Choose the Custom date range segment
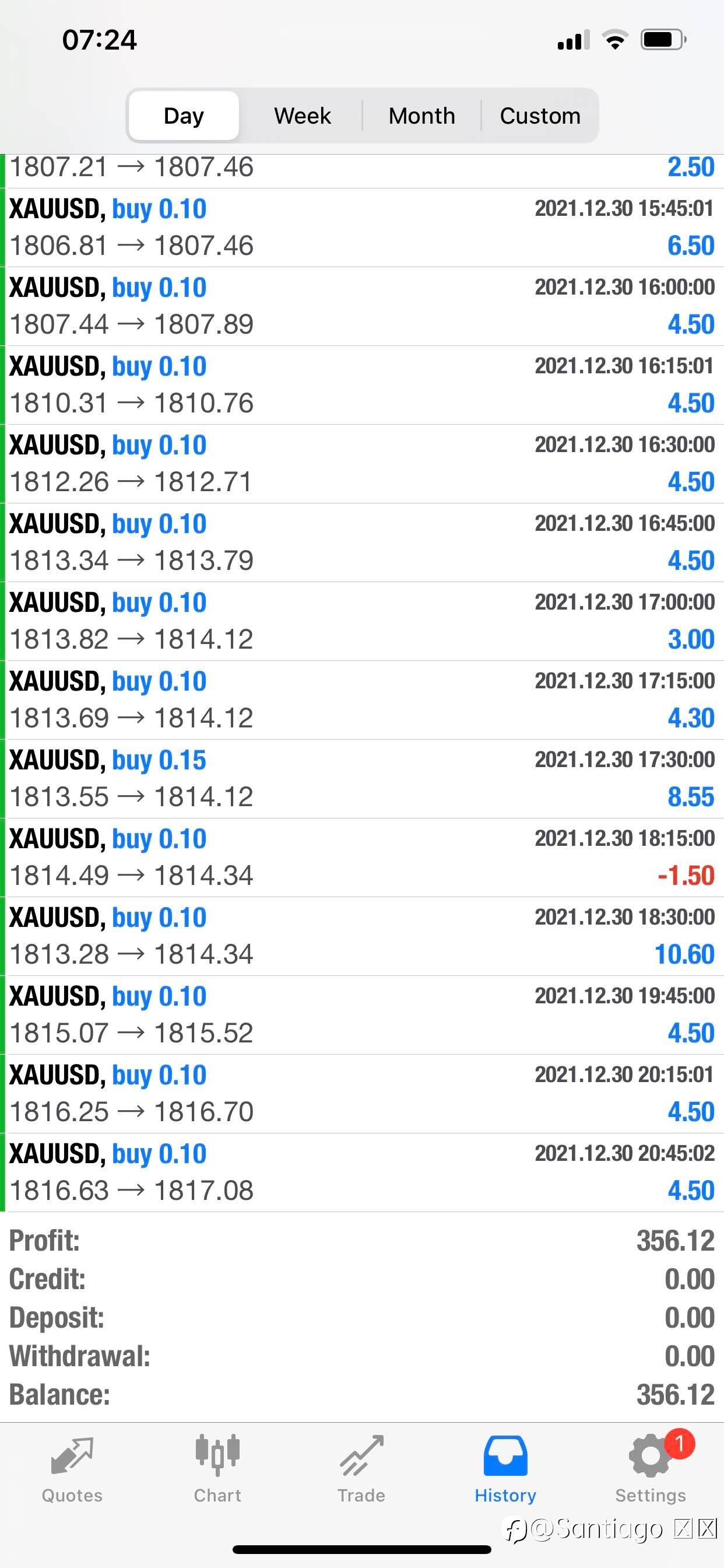This screenshot has height=1568, width=724. 540,116
